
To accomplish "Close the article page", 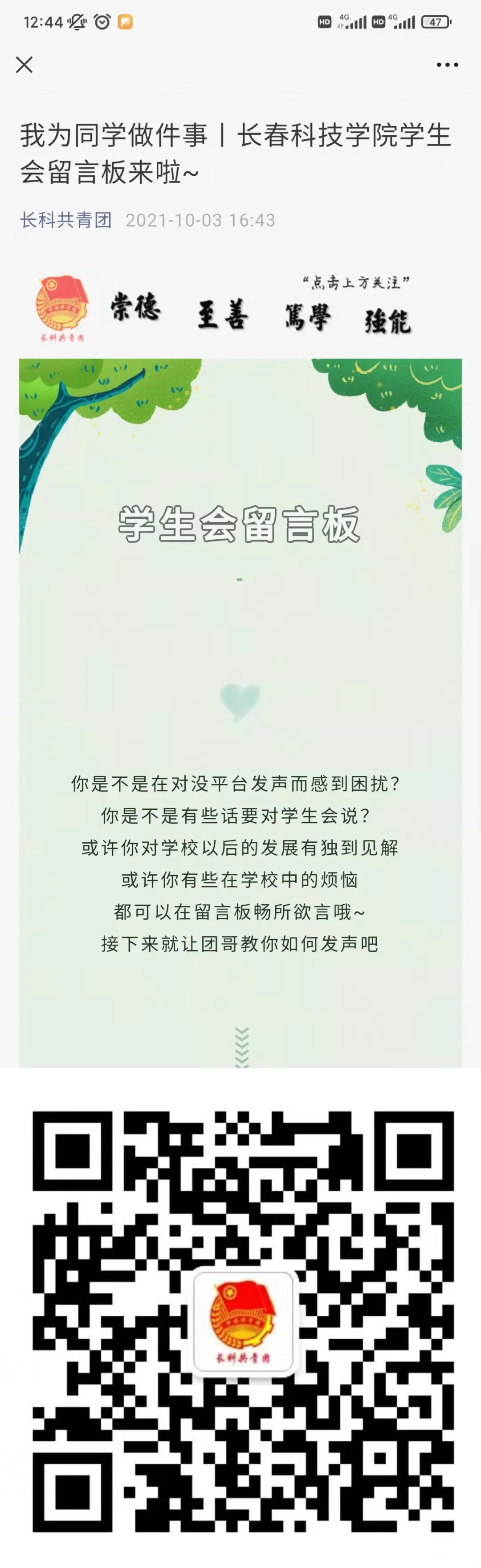I will tap(24, 65).
